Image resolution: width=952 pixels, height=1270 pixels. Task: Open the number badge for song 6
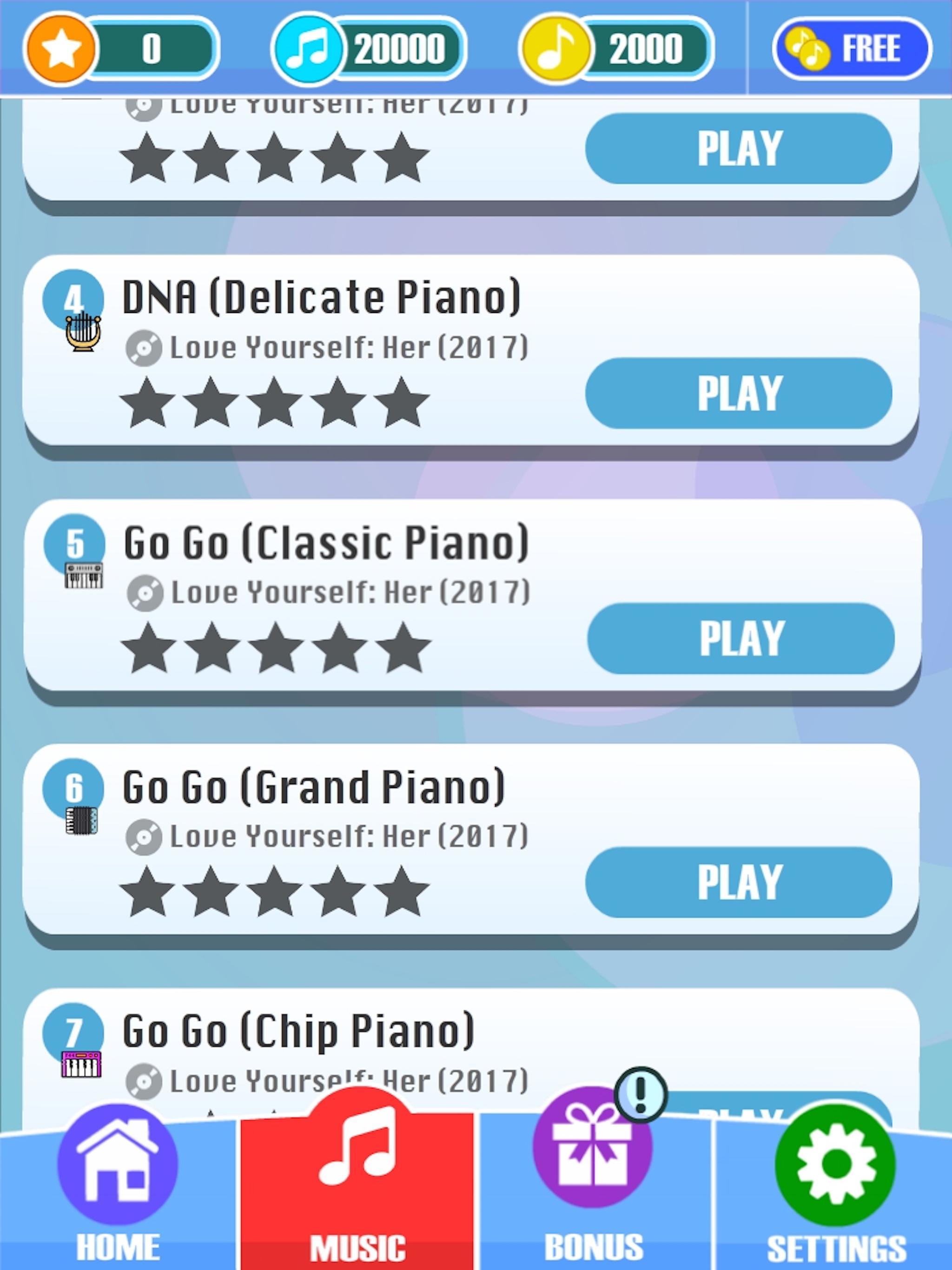[75, 788]
